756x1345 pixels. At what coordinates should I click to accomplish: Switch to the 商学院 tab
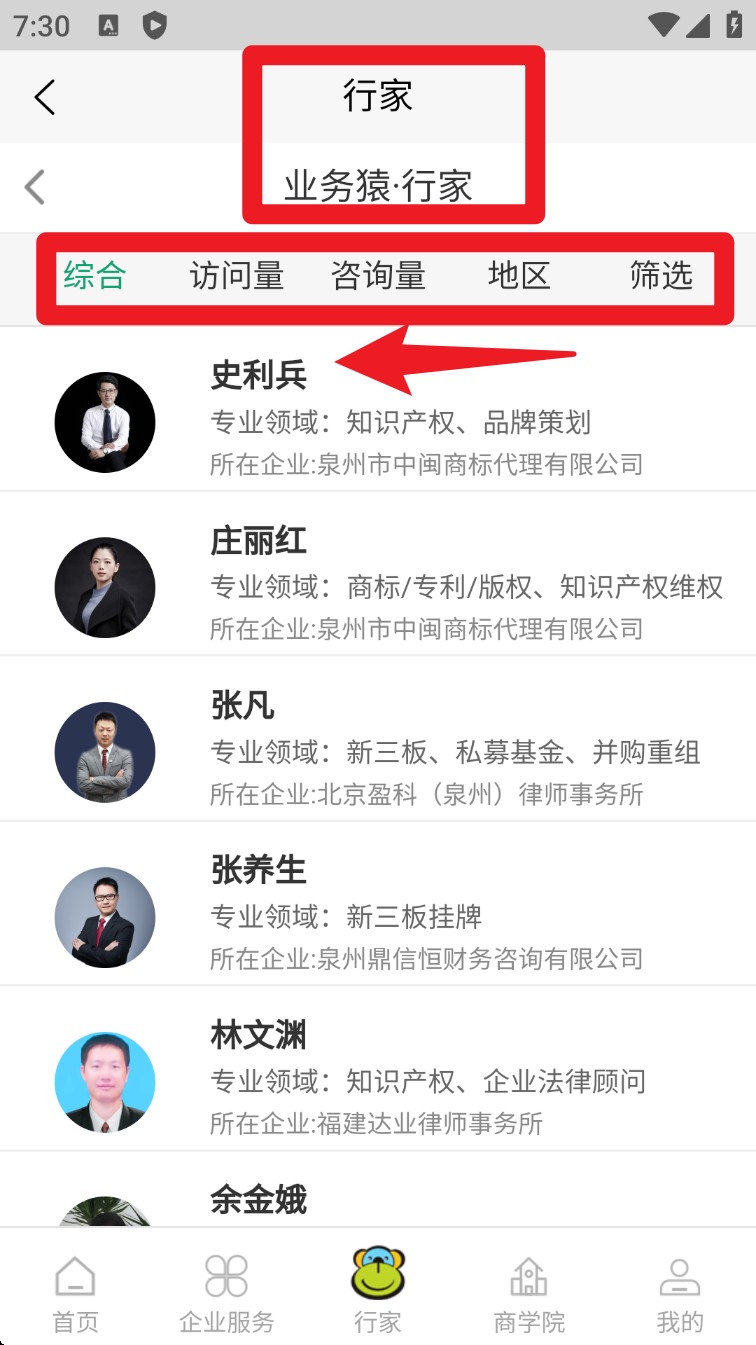[x=529, y=1295]
